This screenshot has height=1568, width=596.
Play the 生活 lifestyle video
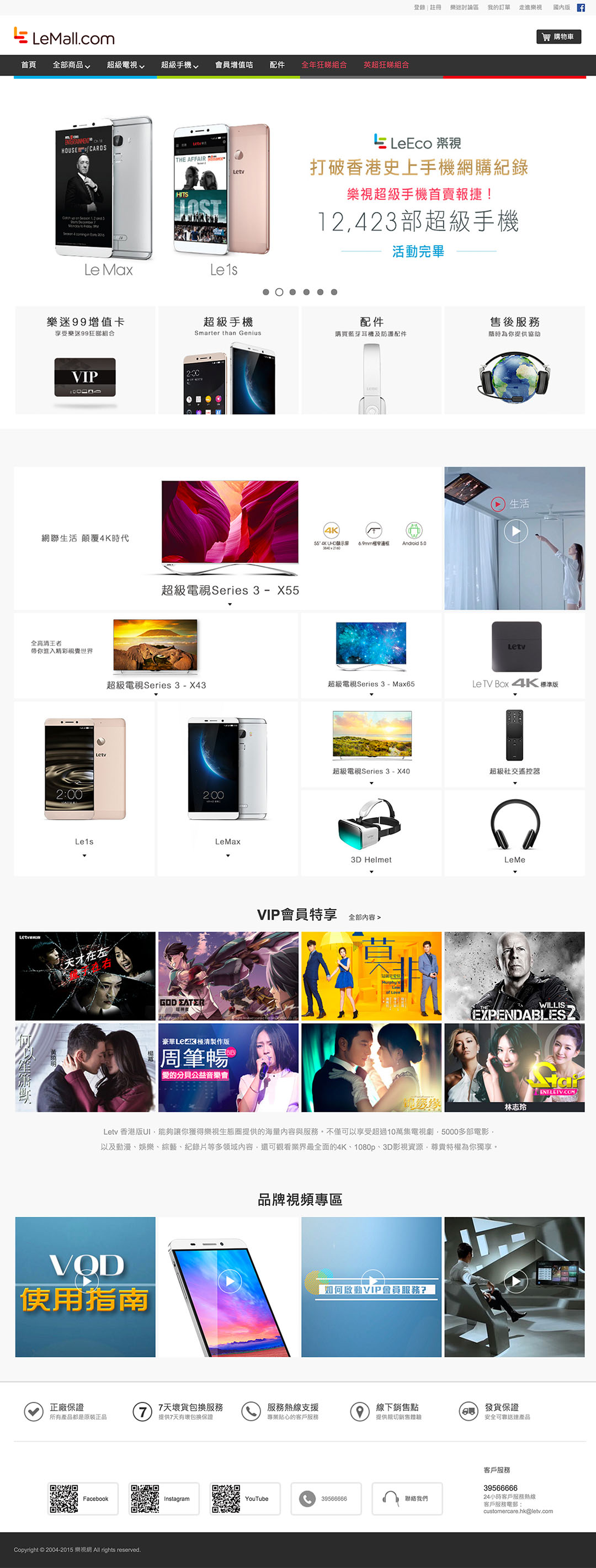click(515, 531)
